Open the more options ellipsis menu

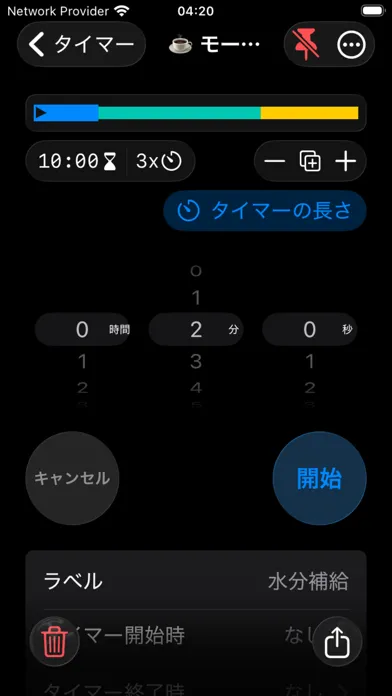pos(351,45)
